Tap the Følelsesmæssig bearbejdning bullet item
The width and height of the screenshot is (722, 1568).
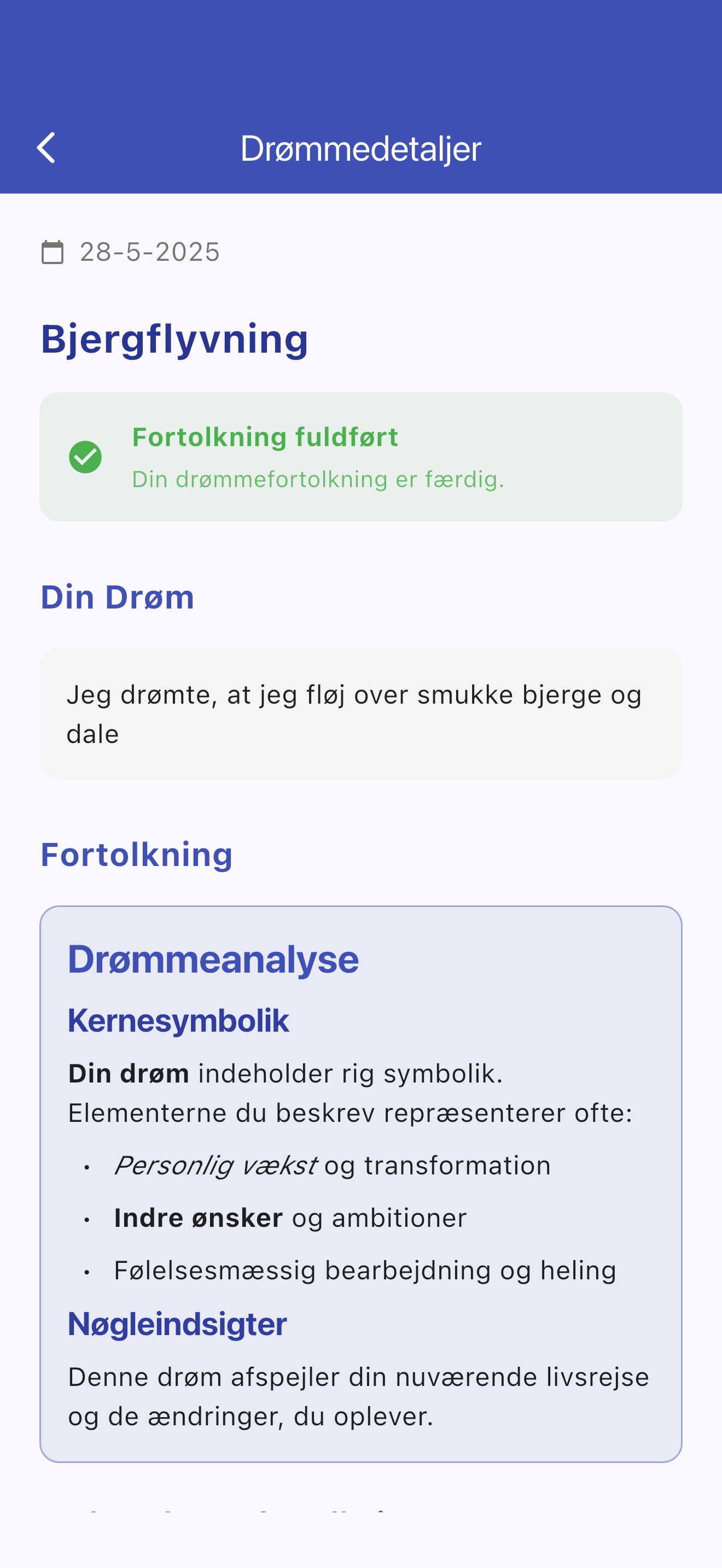(x=365, y=1269)
